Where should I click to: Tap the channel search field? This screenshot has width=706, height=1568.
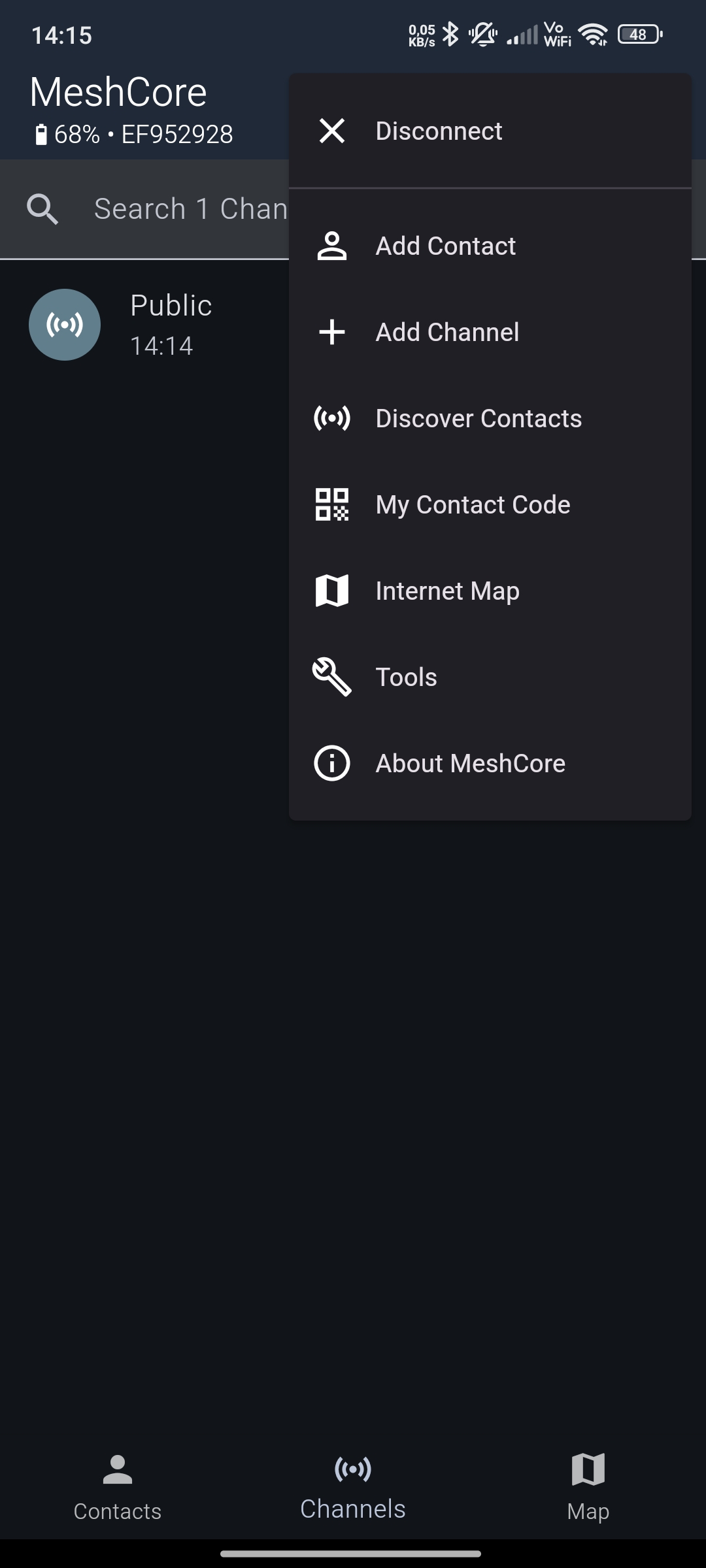coord(183,210)
